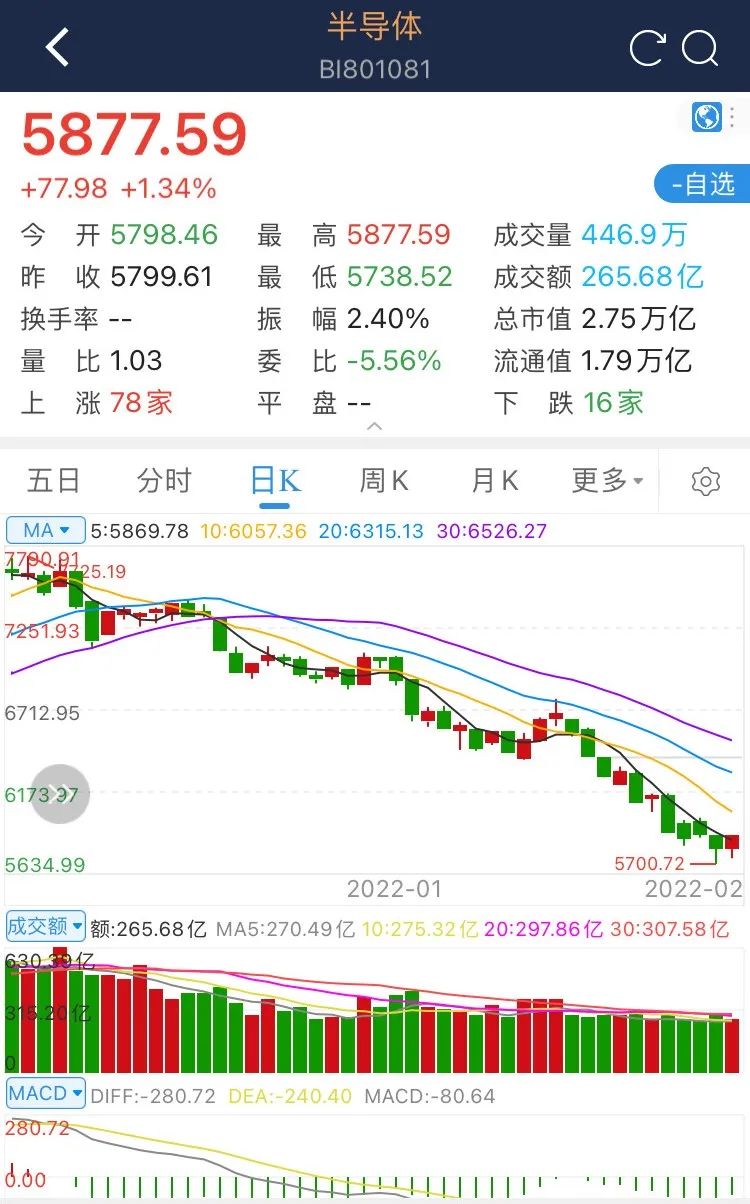
Task: Switch to the 分时 chart tab
Action: pyautogui.click(x=164, y=481)
